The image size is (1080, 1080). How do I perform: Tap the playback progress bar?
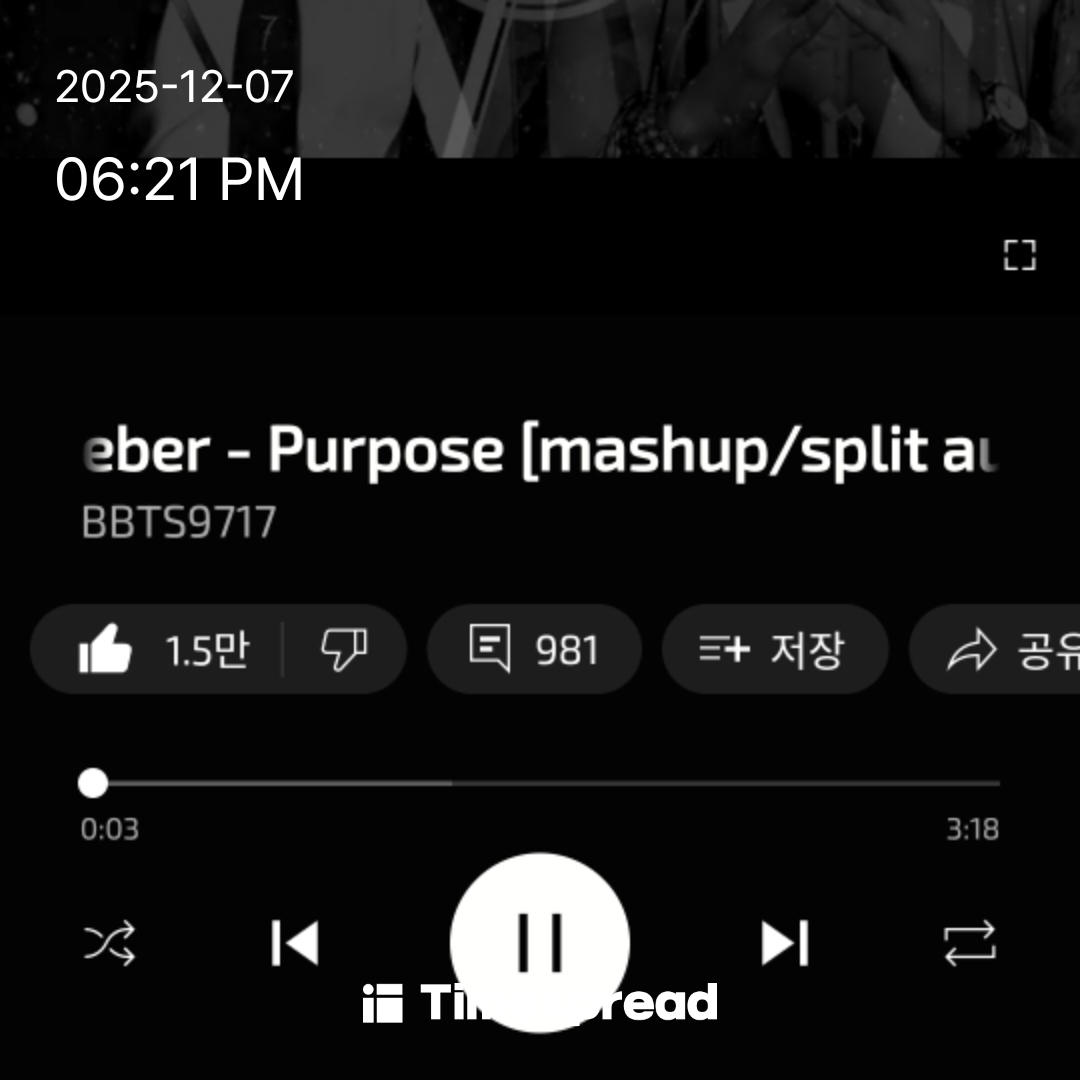click(x=540, y=783)
